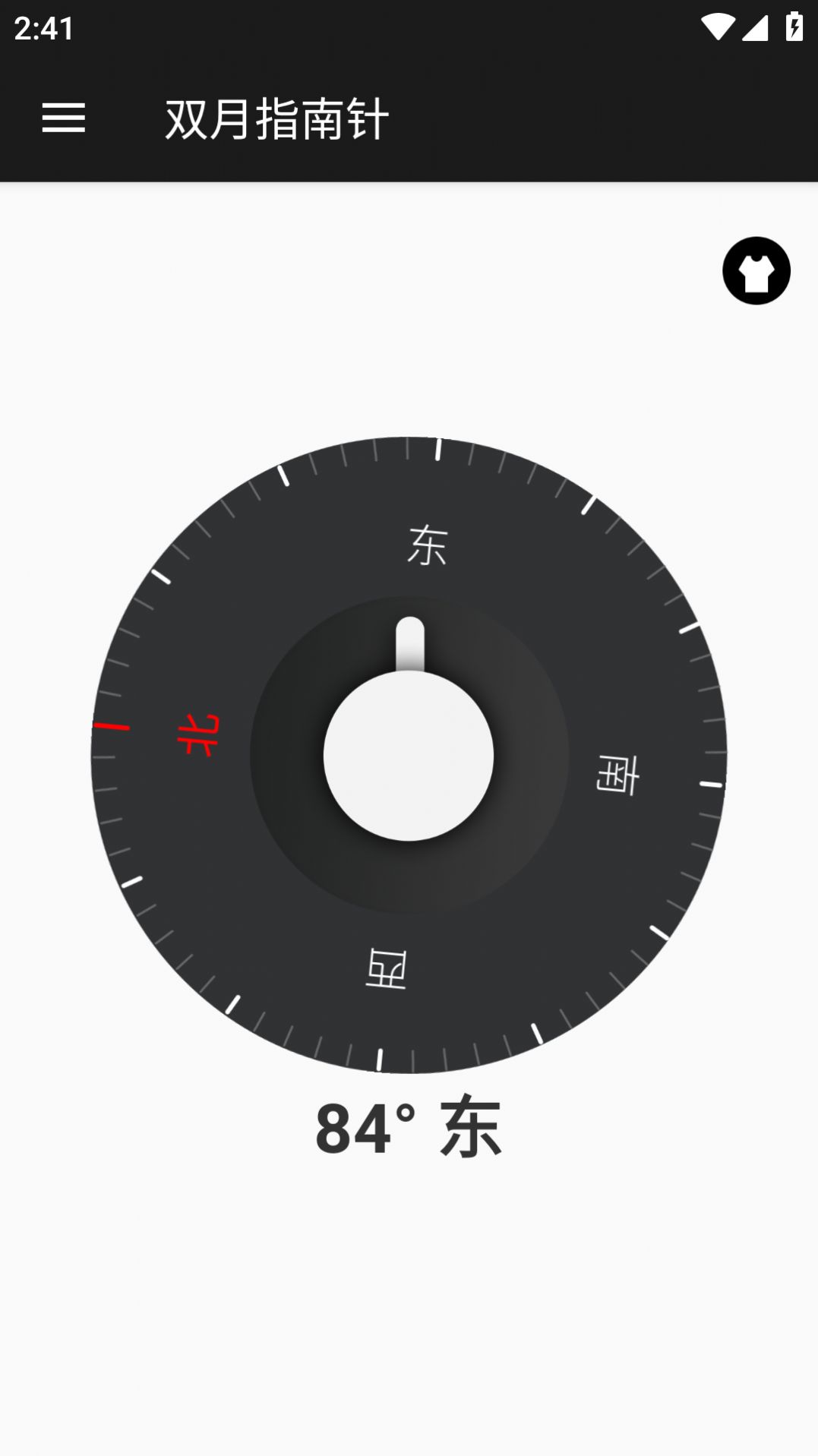The image size is (818, 1456).
Task: Tap the hamburger icon in the toolbar
Action: coord(64,118)
